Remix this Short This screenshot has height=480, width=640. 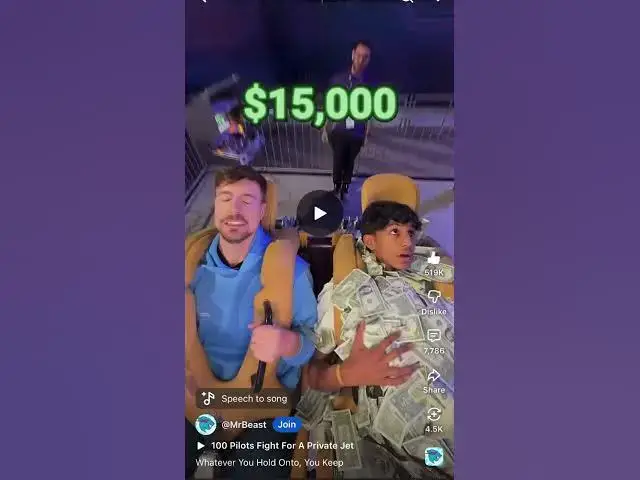click(433, 415)
